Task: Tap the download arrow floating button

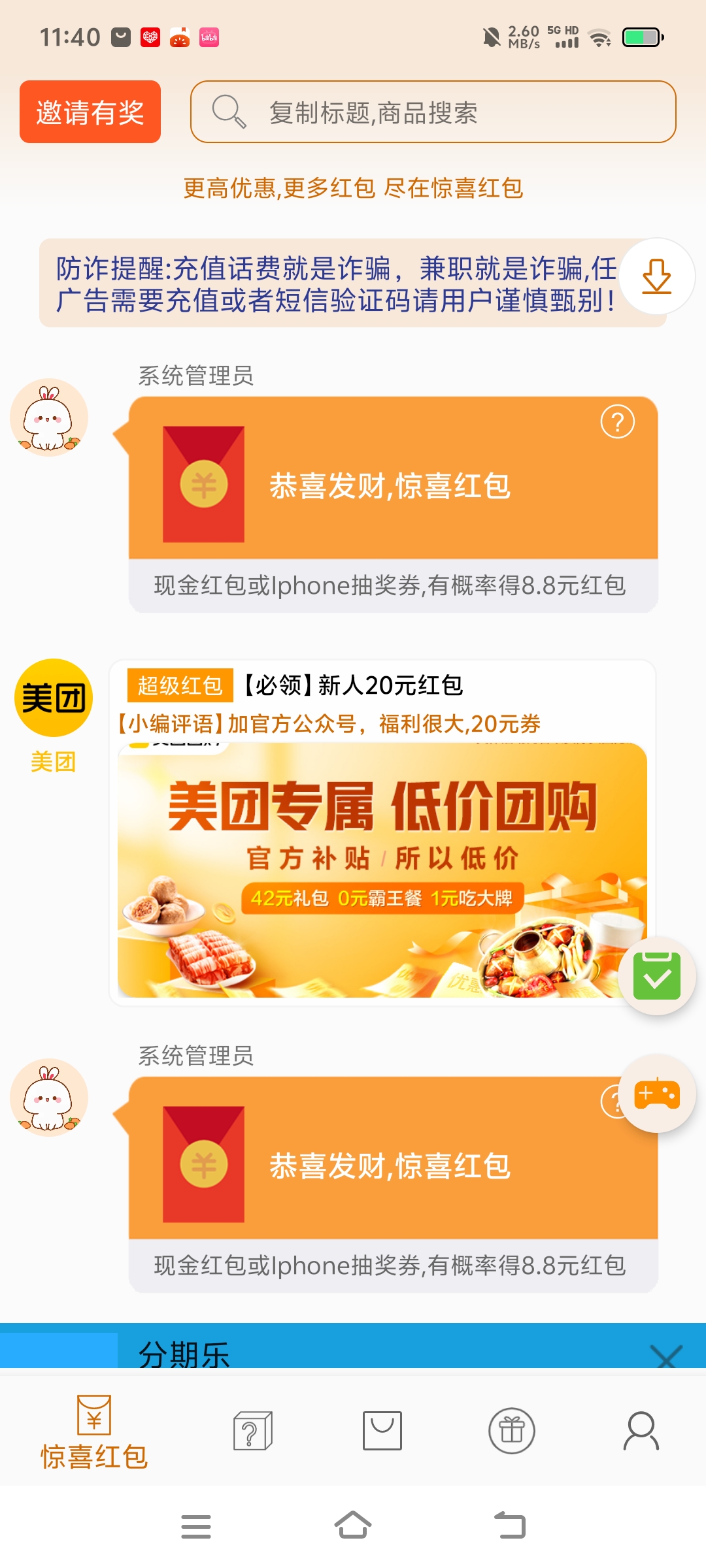Action: [656, 276]
